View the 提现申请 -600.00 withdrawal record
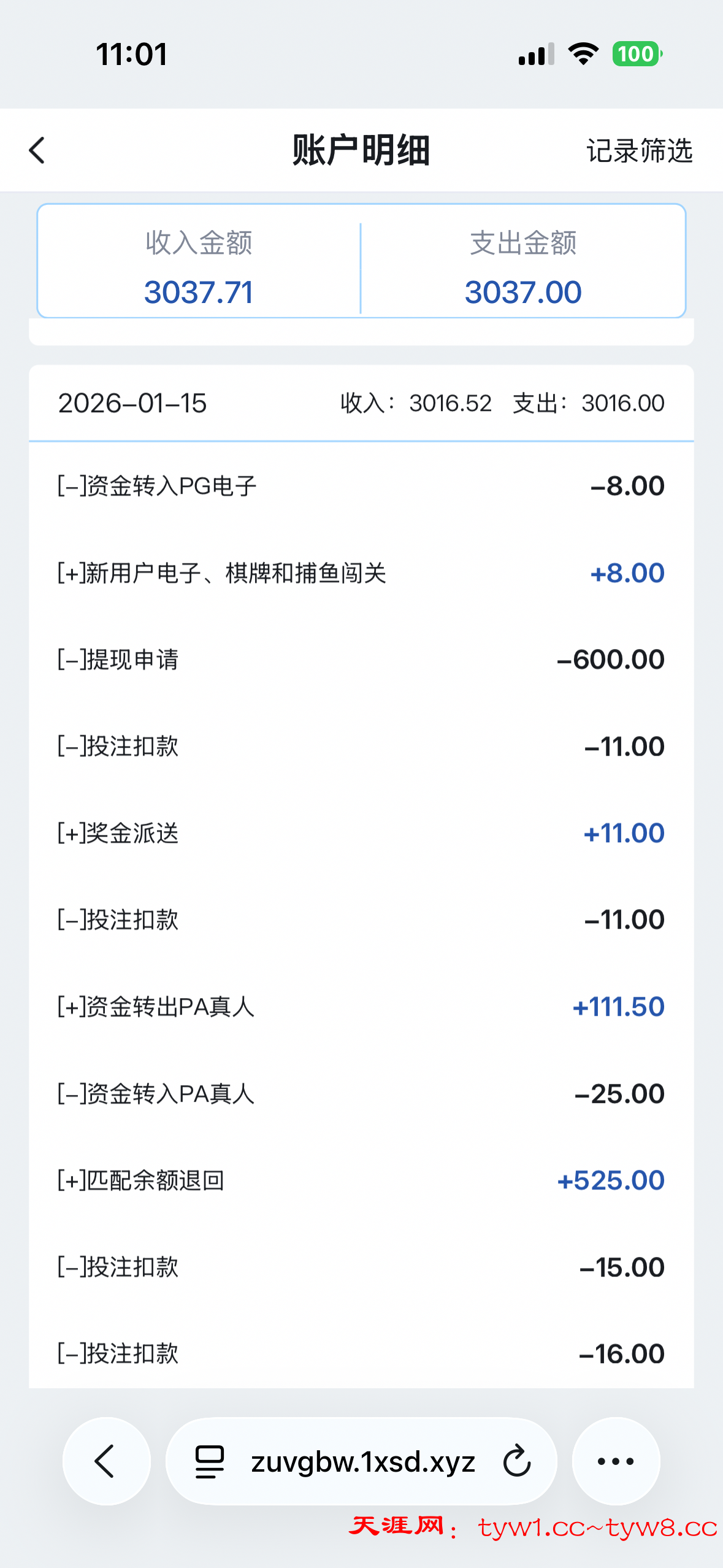The image size is (723, 1568). (362, 659)
